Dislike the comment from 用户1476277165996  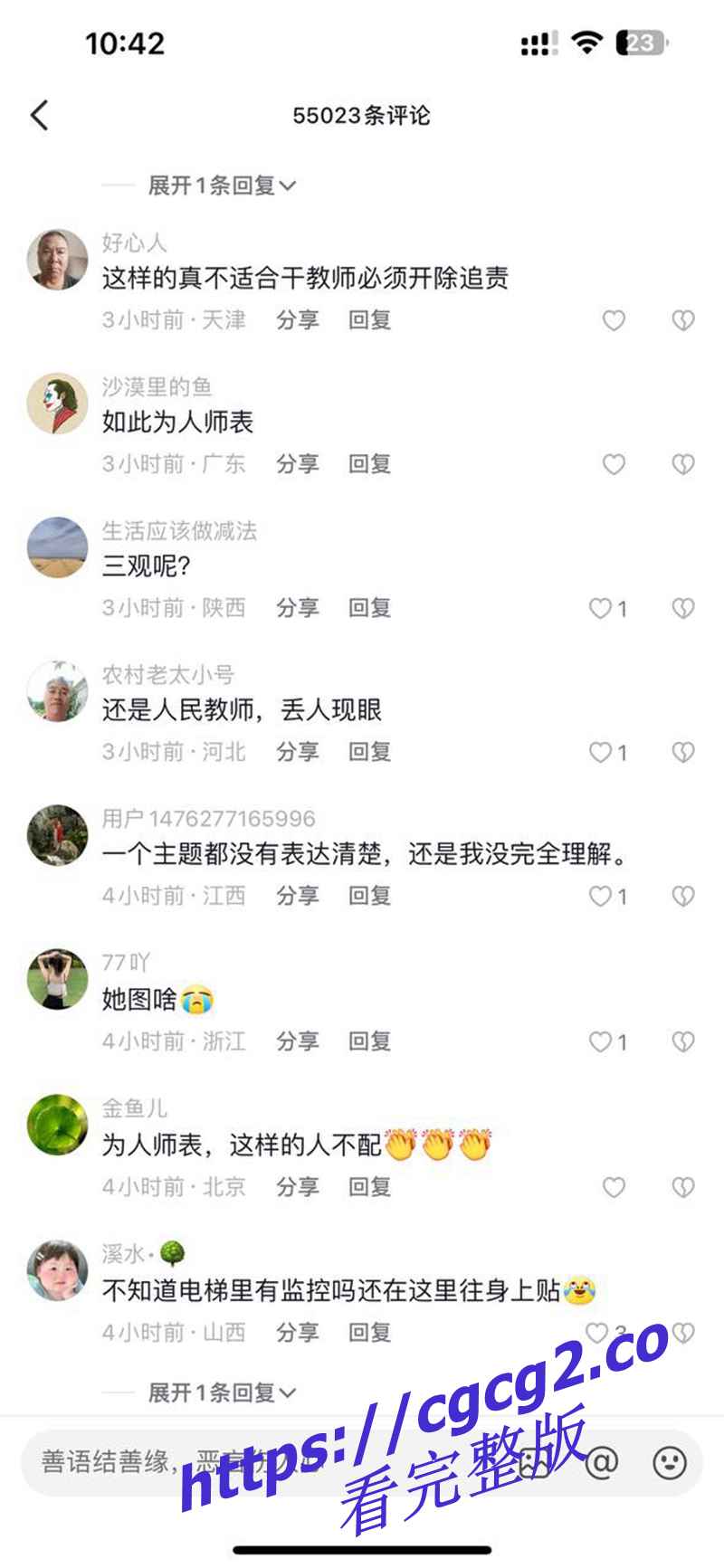pos(682,896)
